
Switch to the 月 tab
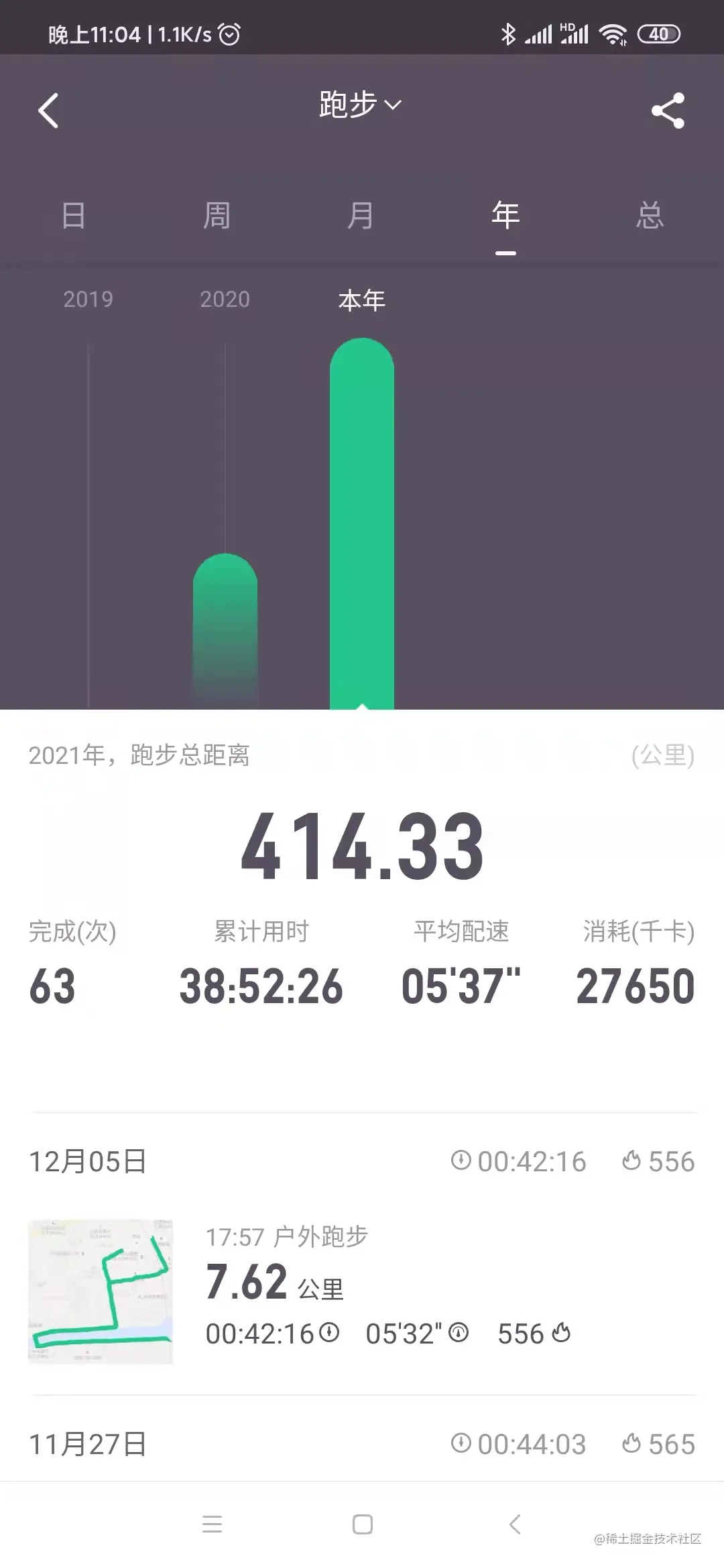(x=361, y=216)
